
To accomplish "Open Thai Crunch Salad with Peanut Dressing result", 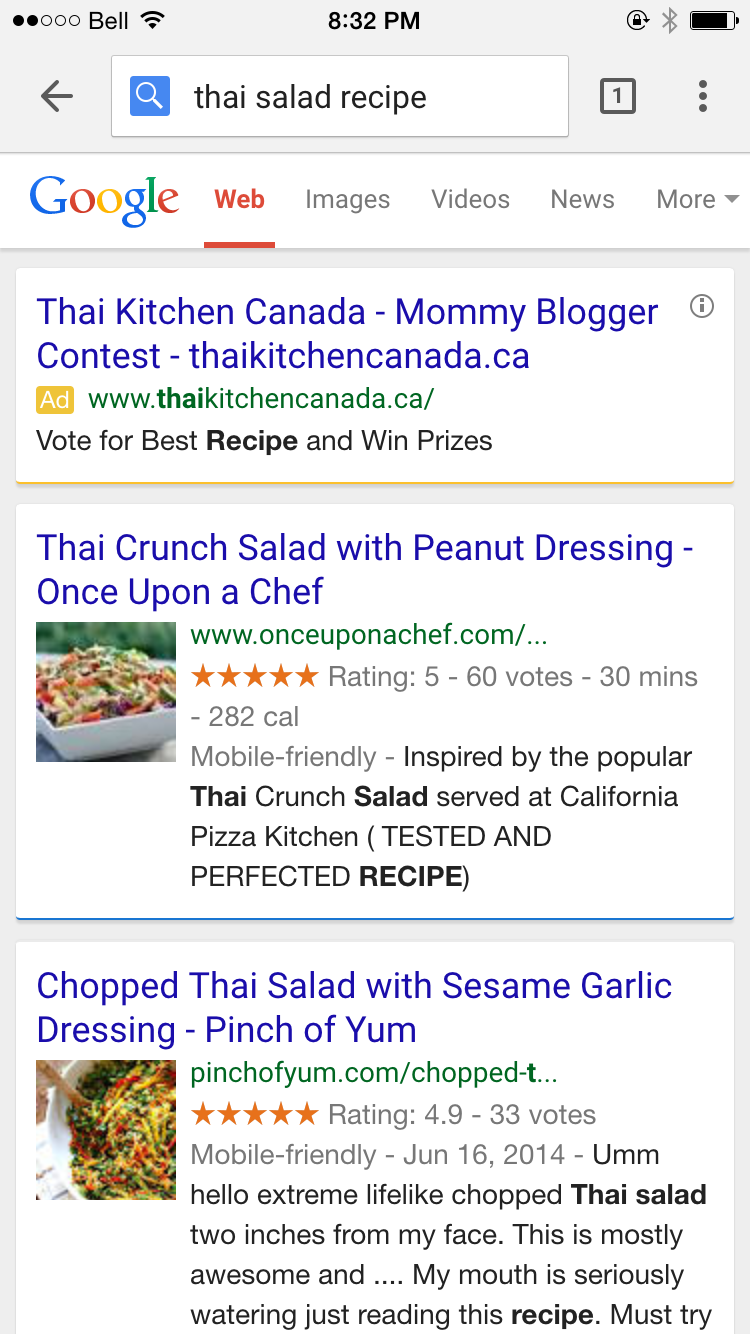I will click(x=365, y=569).
